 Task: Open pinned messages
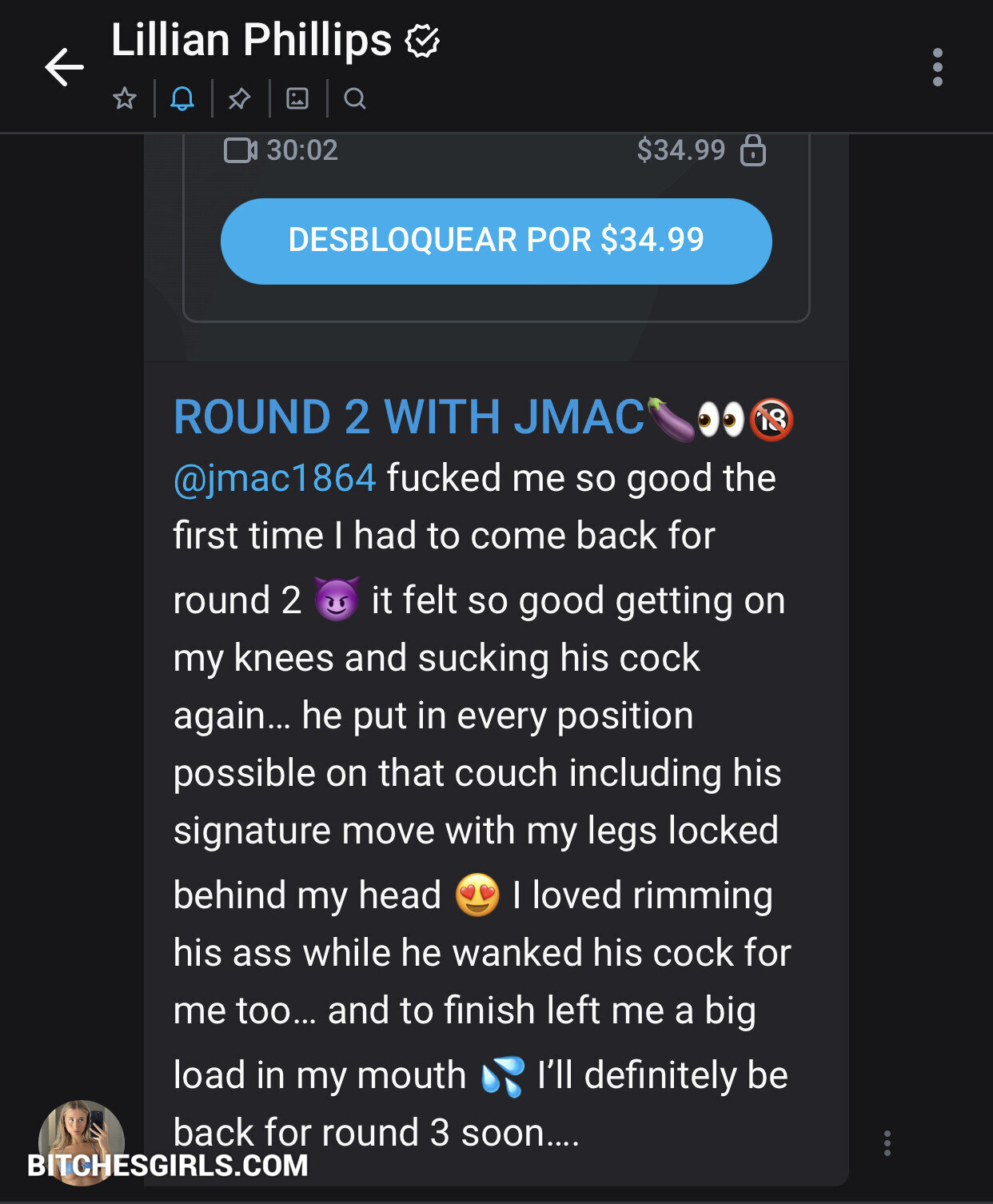coord(239,99)
